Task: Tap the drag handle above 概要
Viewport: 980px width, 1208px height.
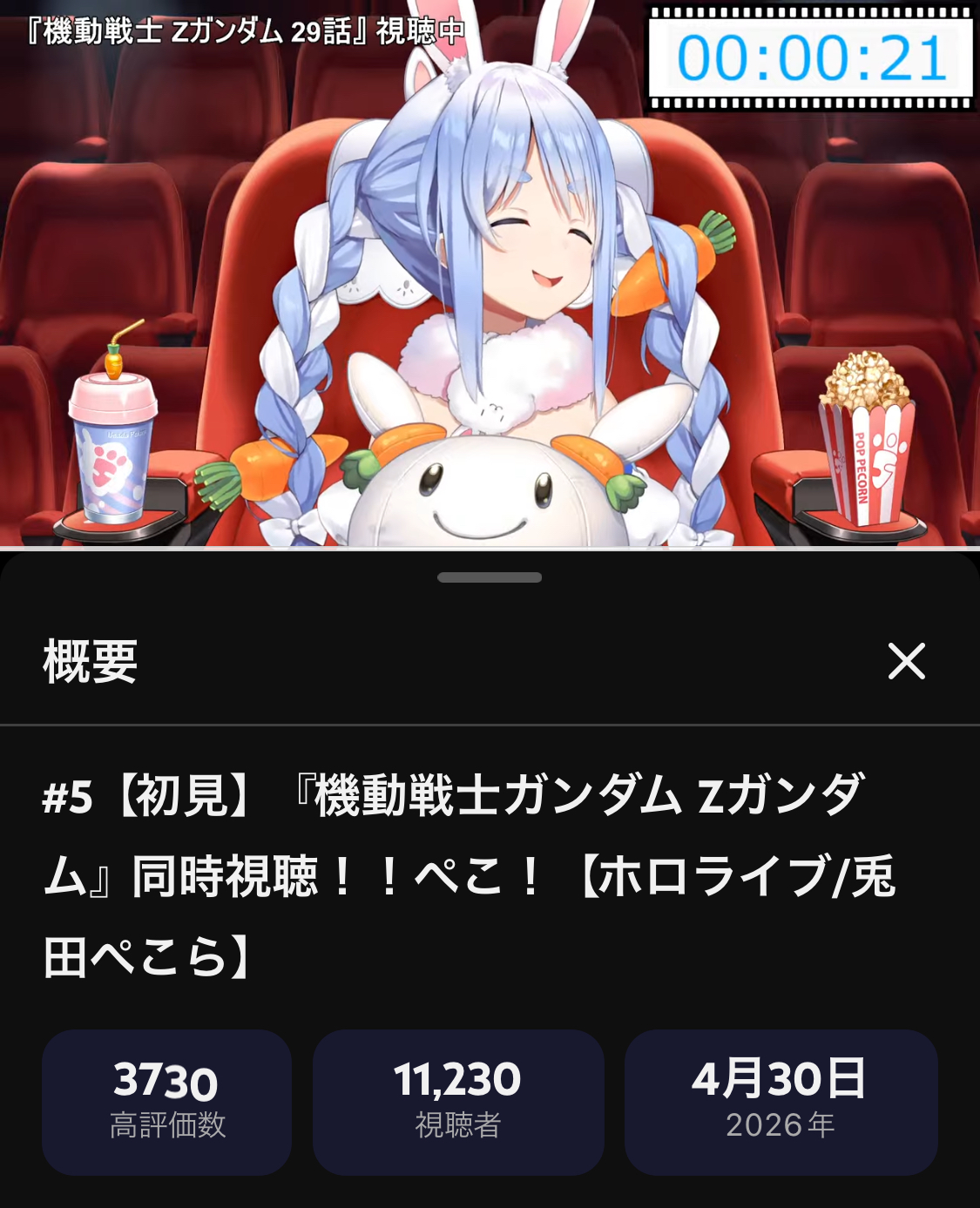Action: click(490, 577)
